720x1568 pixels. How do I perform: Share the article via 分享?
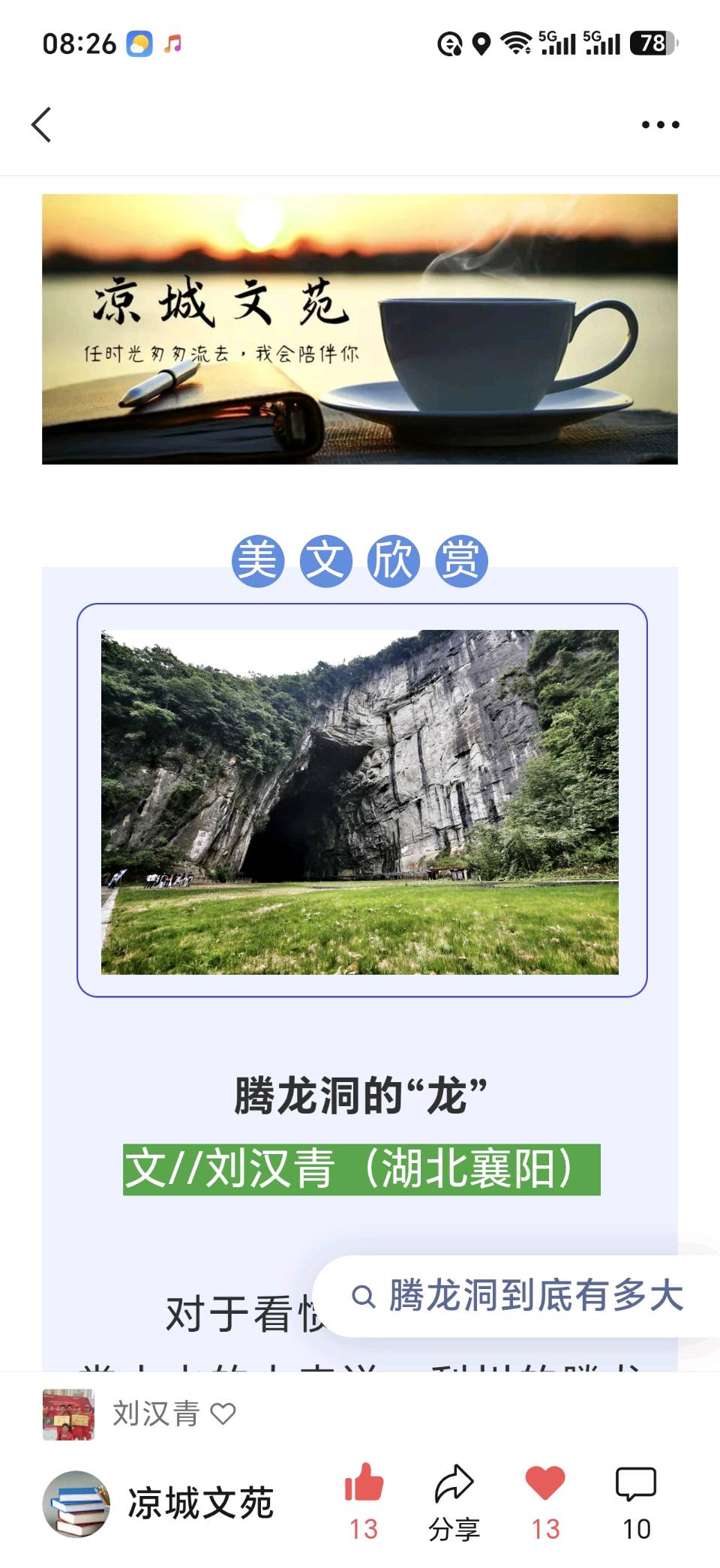tap(454, 1502)
